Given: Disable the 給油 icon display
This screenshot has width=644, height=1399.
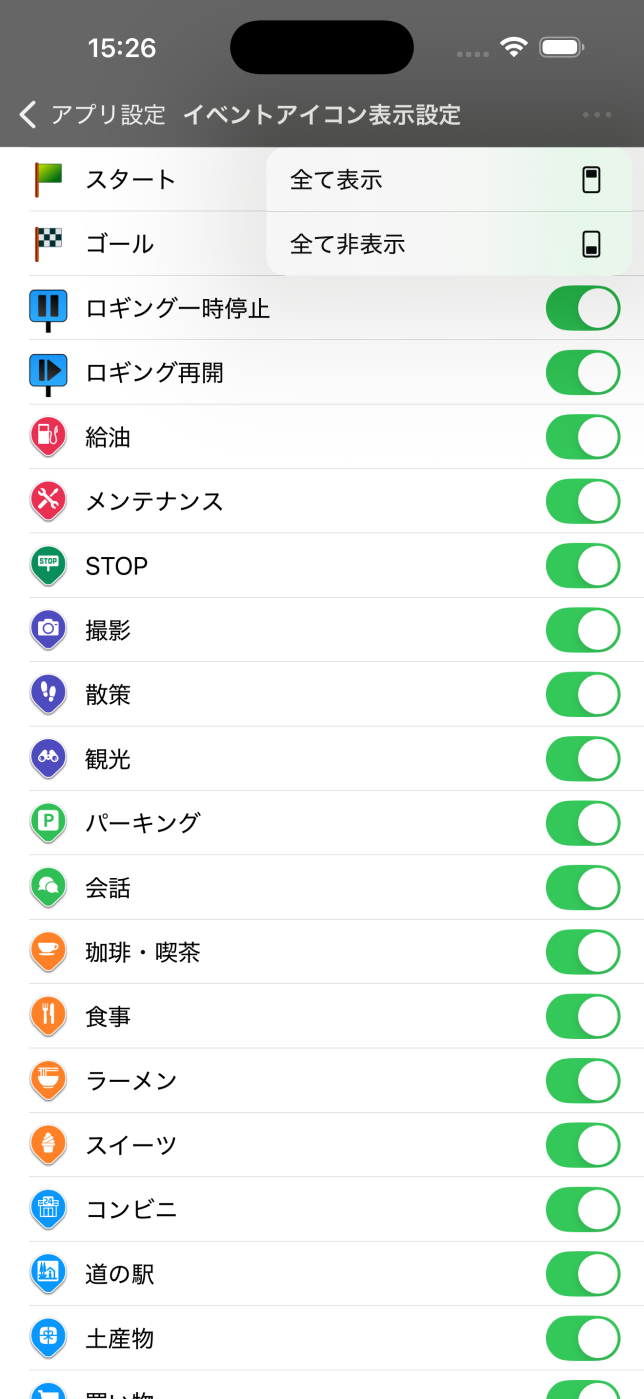Looking at the screenshot, I should [x=583, y=437].
